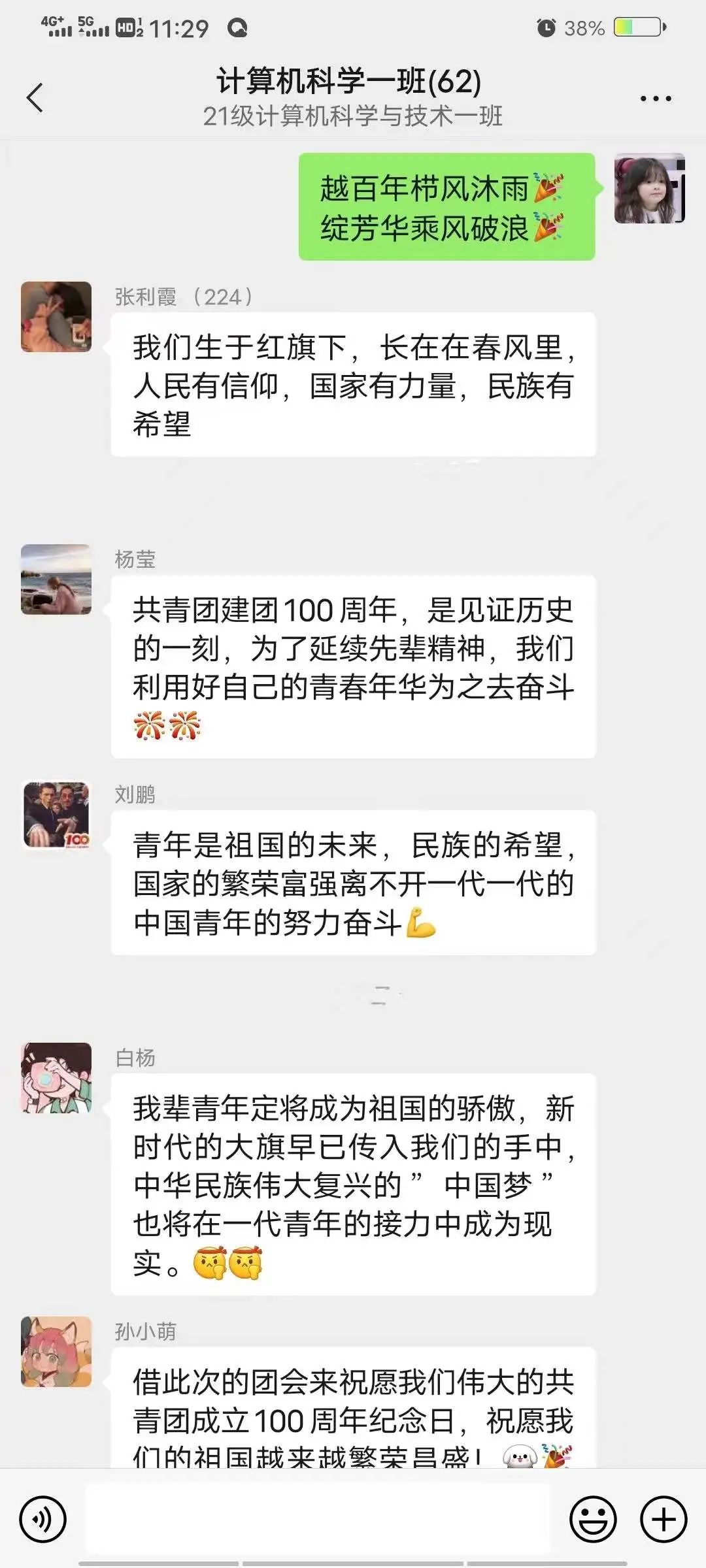This screenshot has width=706, height=1568.
Task: Open the emoji sticker panel
Action: pyautogui.click(x=593, y=1519)
